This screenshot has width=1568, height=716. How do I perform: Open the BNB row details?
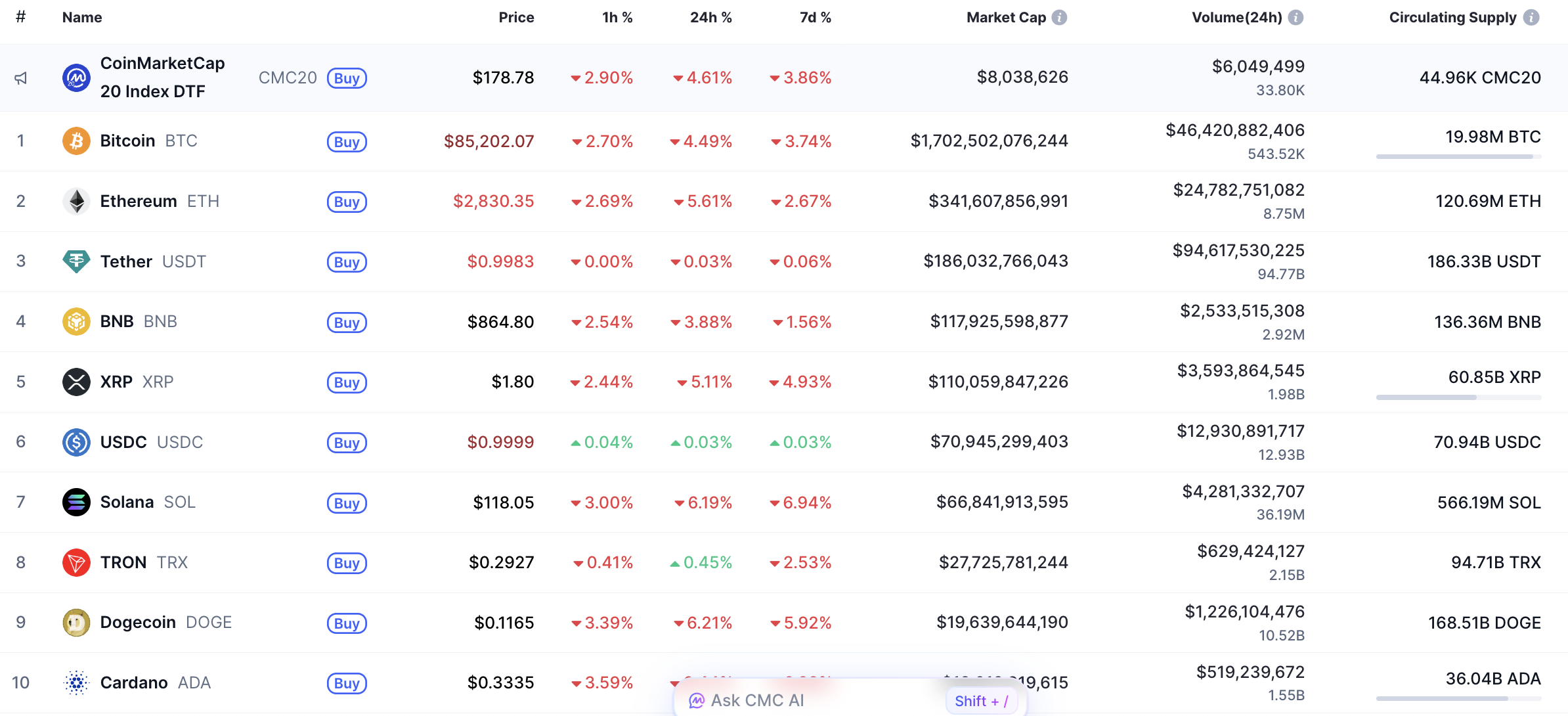pos(117,321)
